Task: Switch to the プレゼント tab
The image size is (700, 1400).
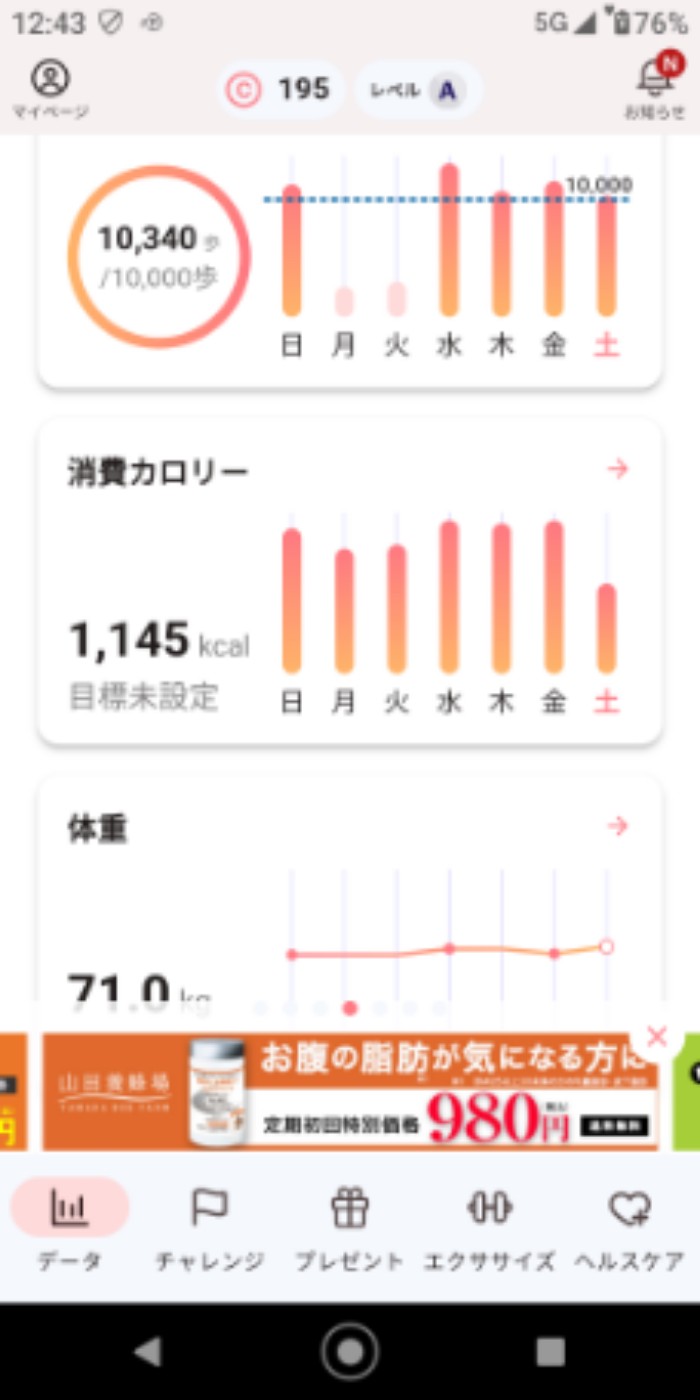Action: coord(350,1225)
